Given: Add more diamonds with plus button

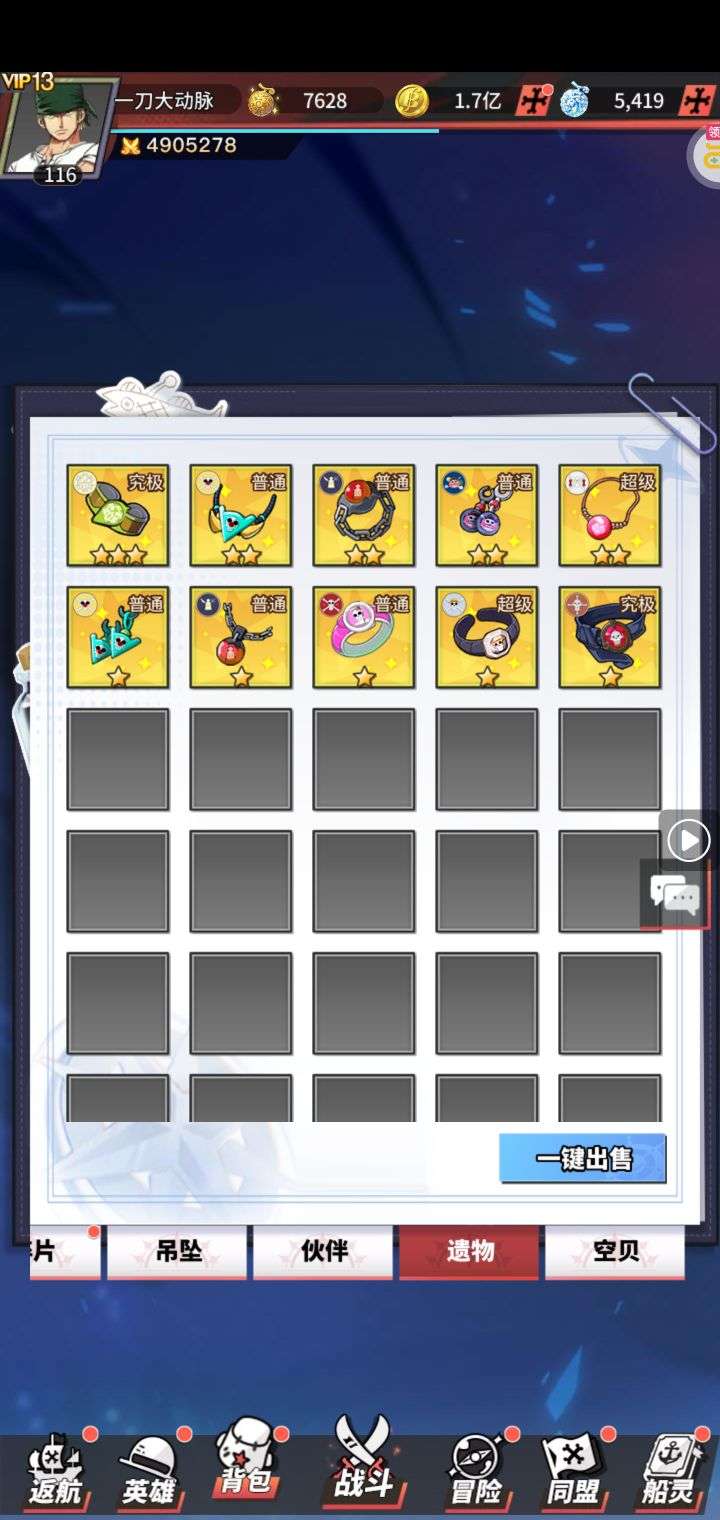Looking at the screenshot, I should [696, 100].
